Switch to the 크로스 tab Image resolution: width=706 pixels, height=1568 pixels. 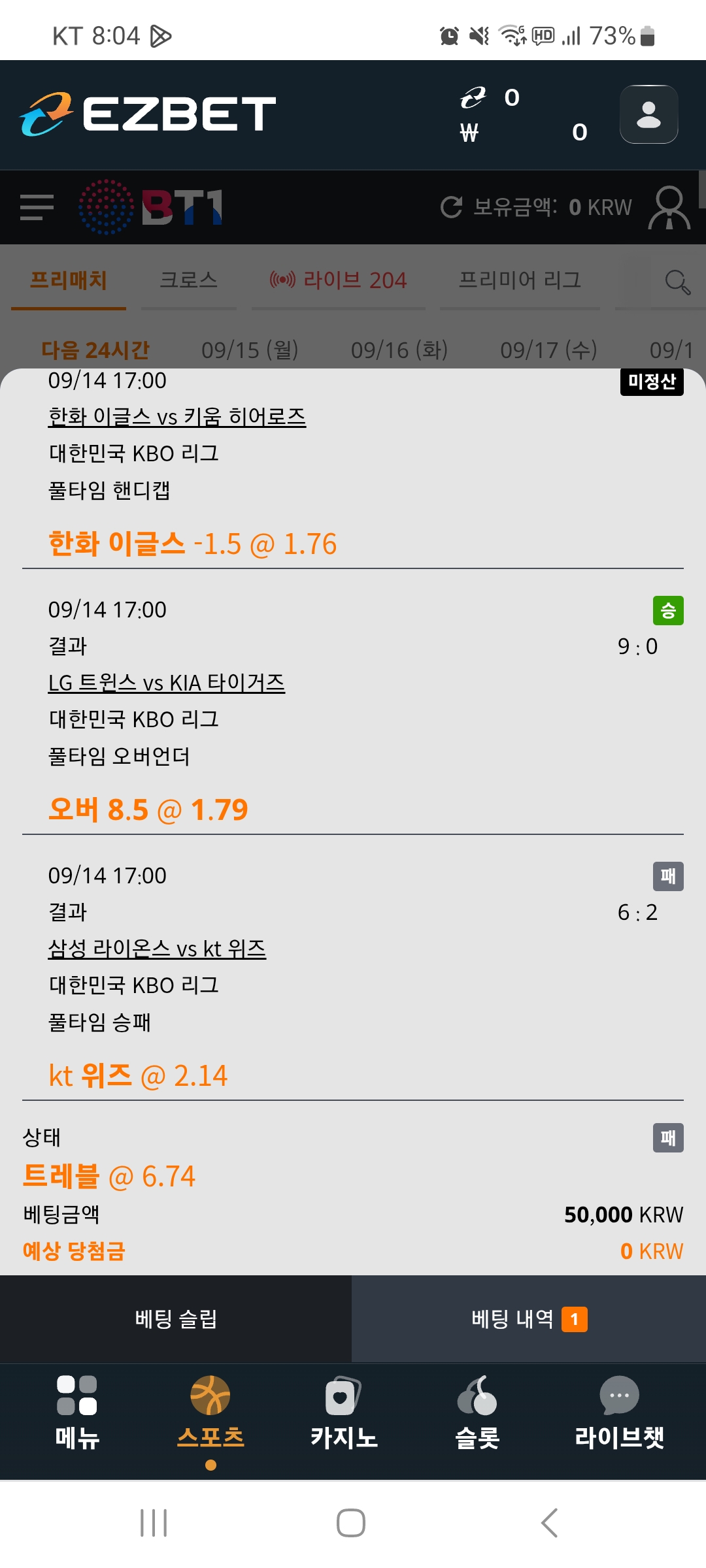pos(188,280)
